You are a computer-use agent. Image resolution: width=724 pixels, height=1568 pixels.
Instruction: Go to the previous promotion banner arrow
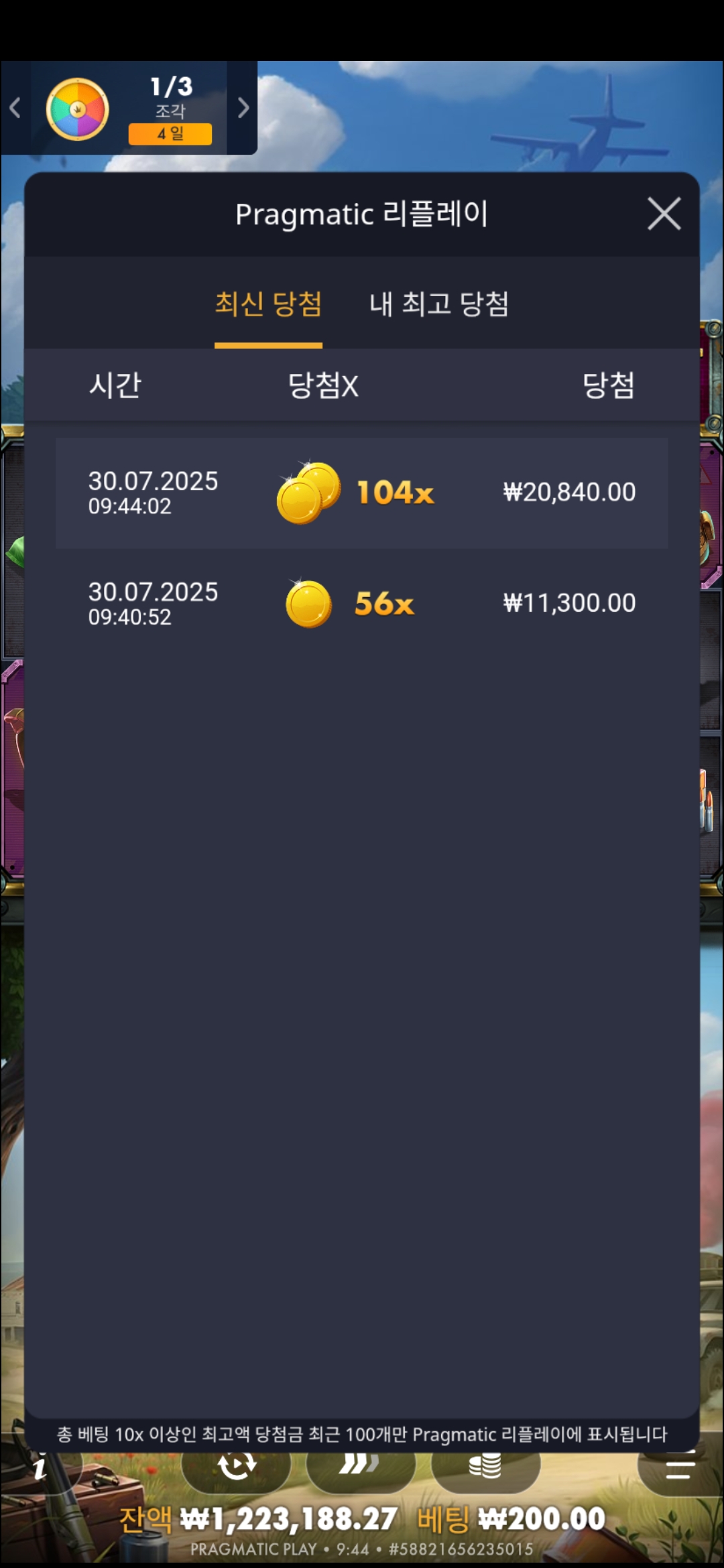coord(15,108)
